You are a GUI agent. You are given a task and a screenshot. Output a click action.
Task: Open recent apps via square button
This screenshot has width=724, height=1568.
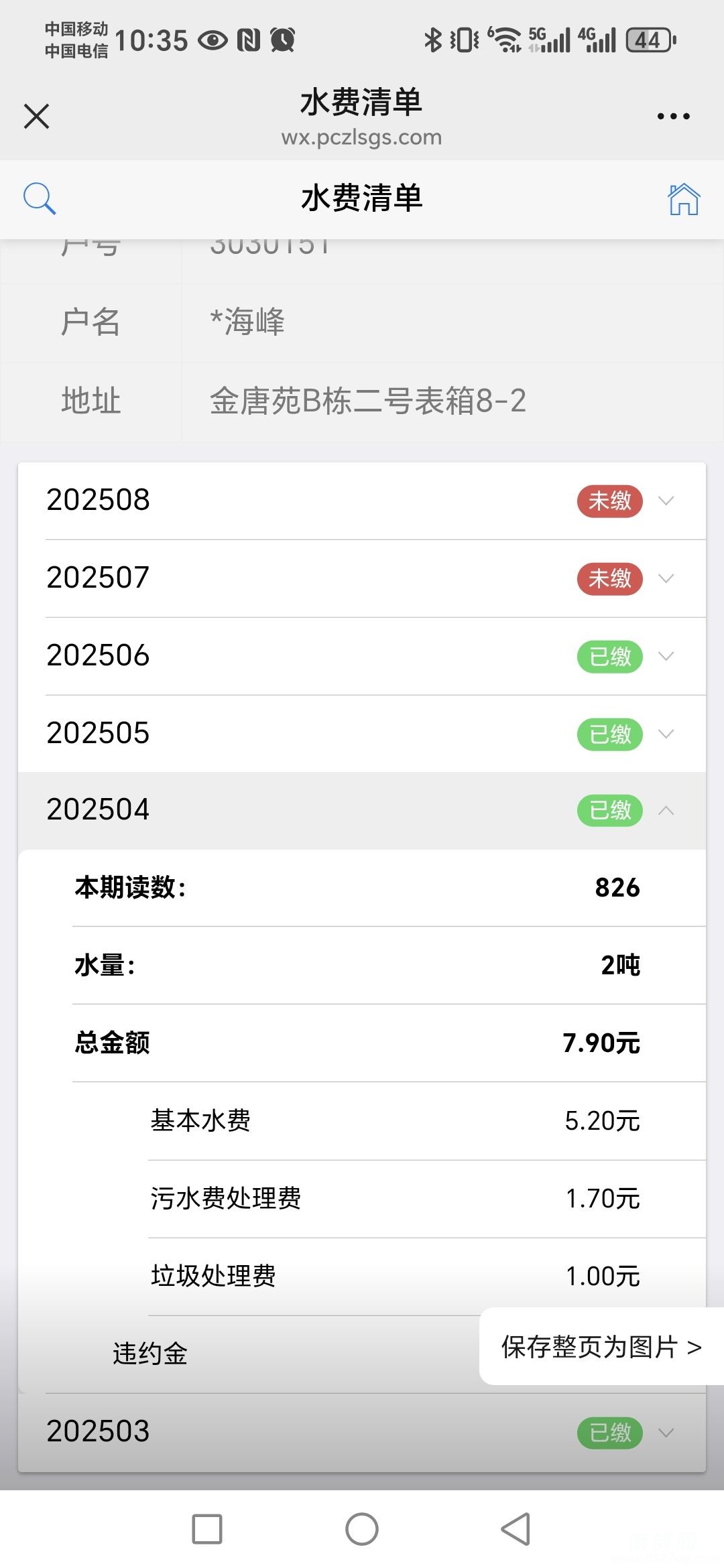coord(207,1529)
